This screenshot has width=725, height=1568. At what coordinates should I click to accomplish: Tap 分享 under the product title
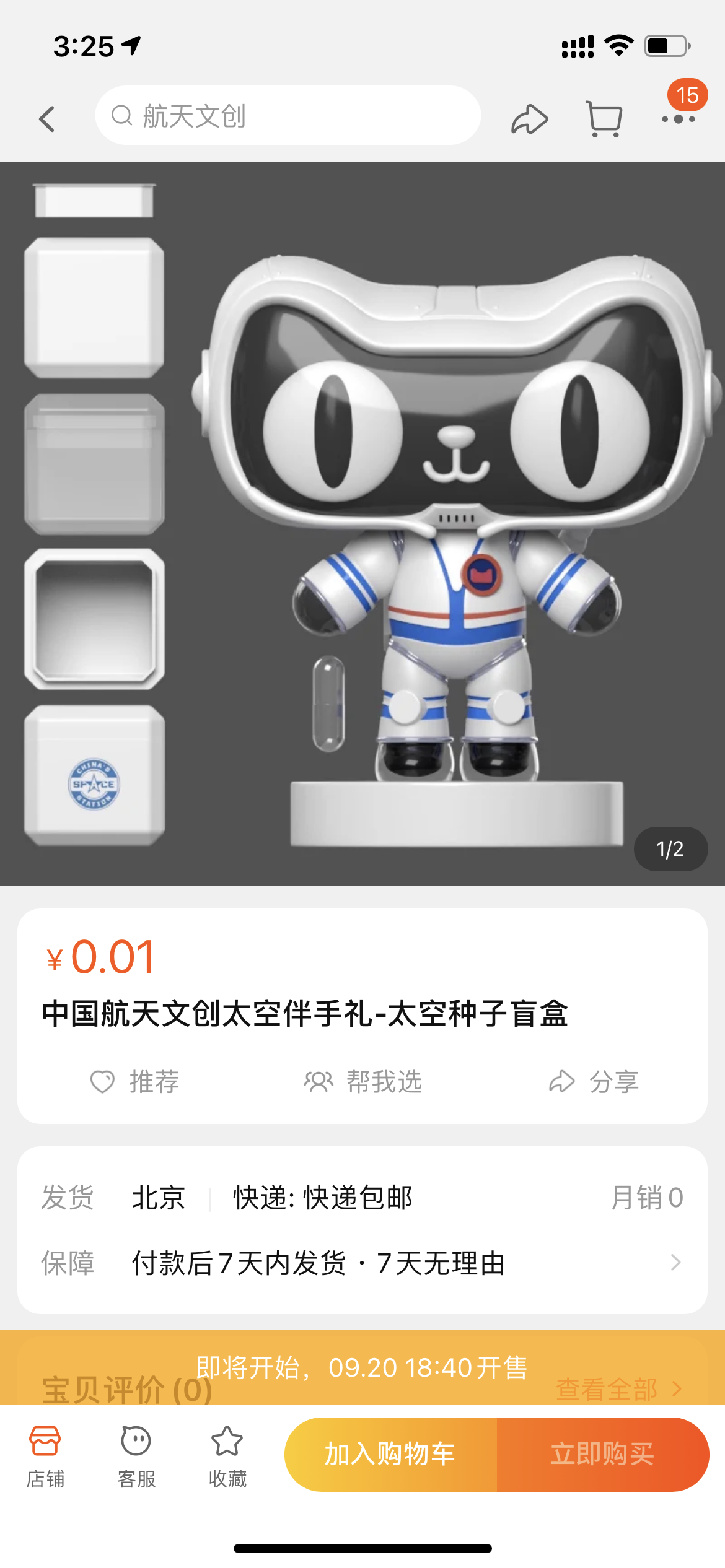594,1082
